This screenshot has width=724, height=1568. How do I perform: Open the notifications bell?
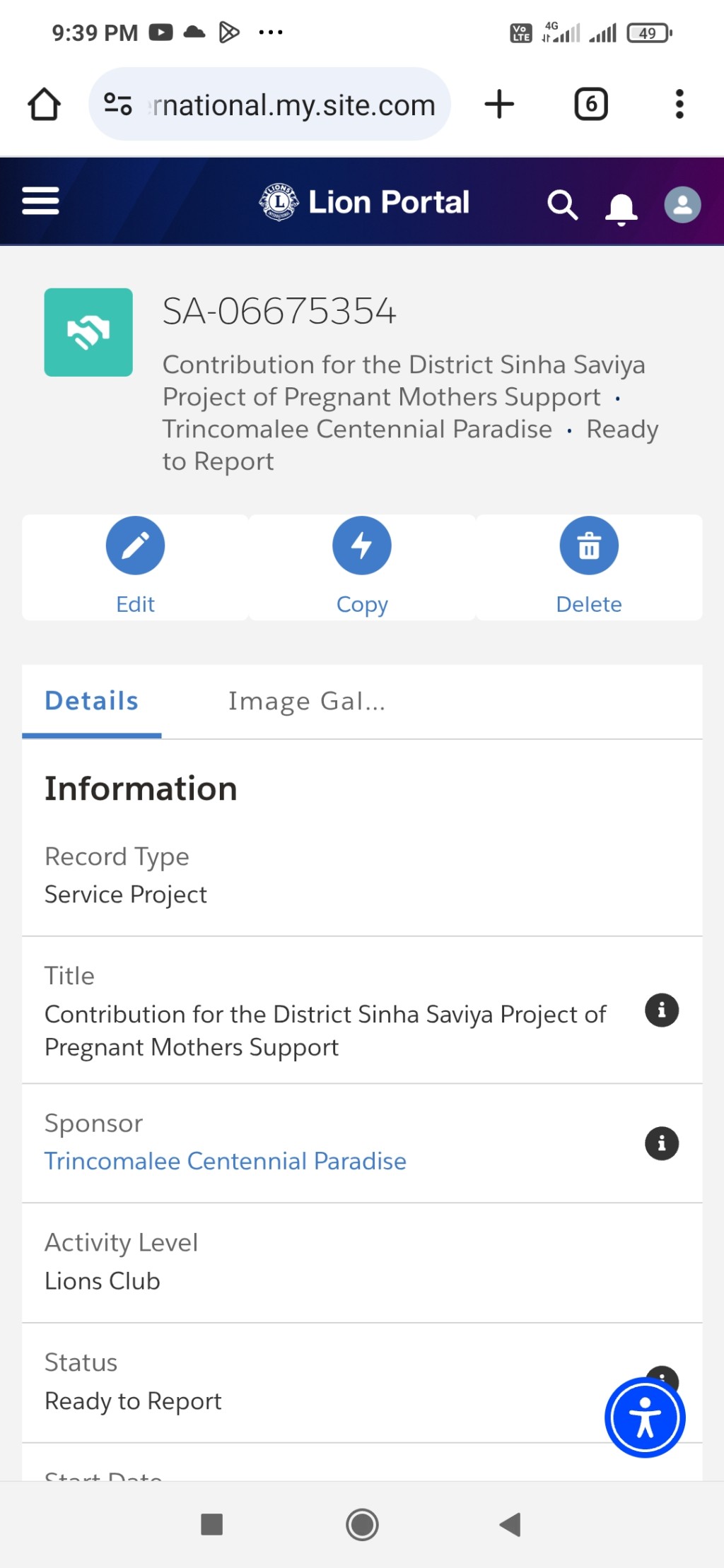[x=621, y=208]
